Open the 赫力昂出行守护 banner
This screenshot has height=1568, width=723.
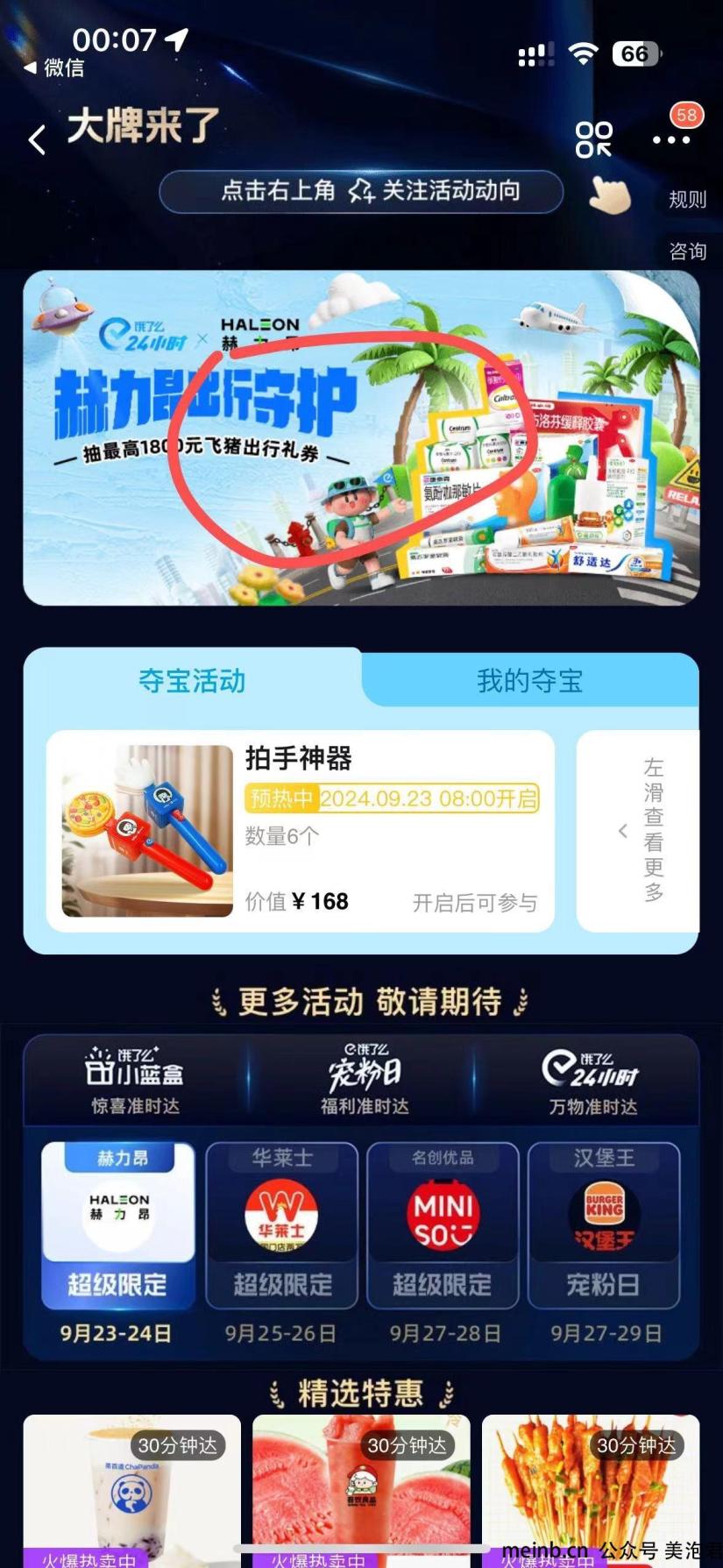[x=361, y=438]
